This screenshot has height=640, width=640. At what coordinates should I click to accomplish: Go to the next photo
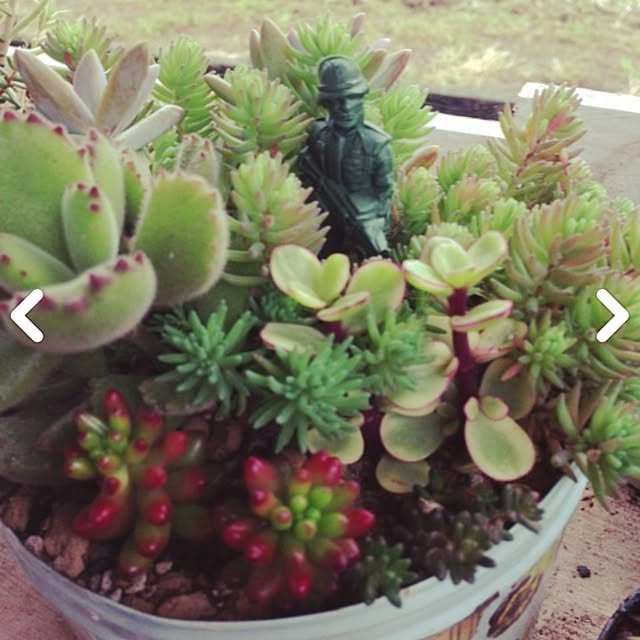(612, 316)
